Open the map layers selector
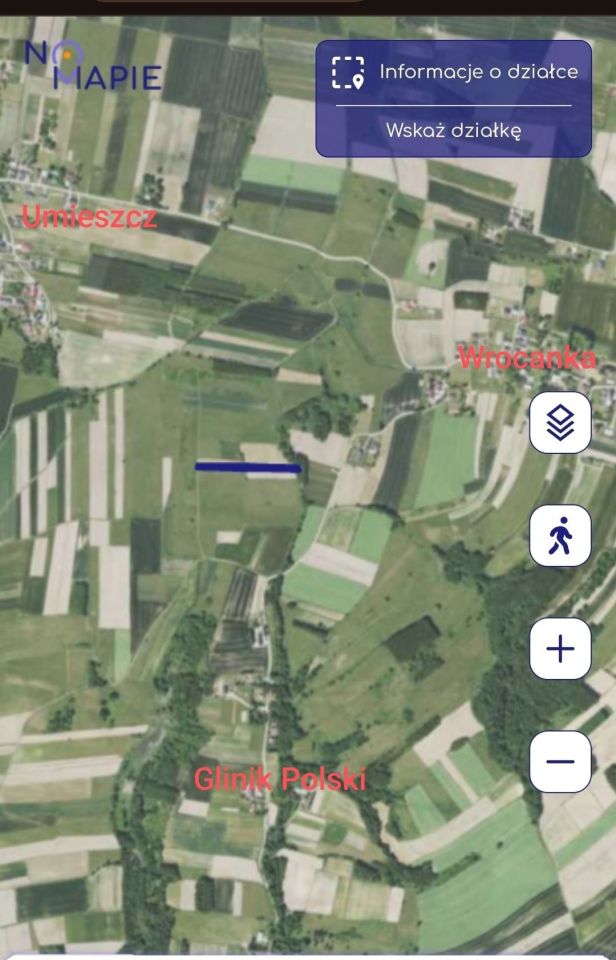616x960 pixels. pyautogui.click(x=560, y=423)
